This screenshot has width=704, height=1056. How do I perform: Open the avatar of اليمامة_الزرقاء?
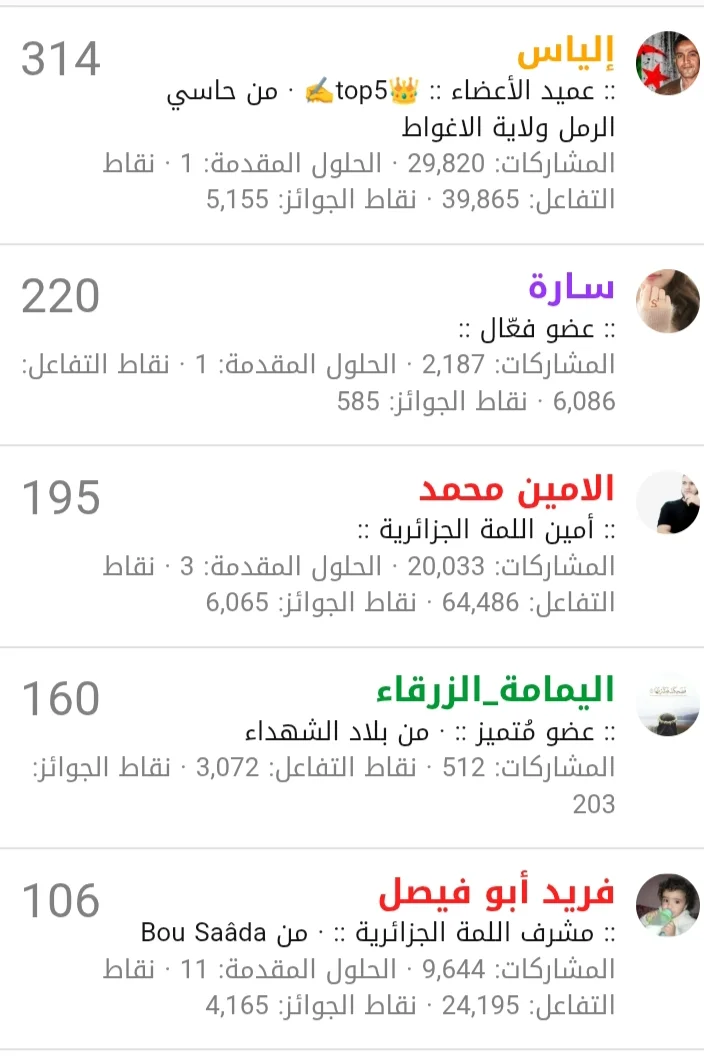(x=667, y=704)
